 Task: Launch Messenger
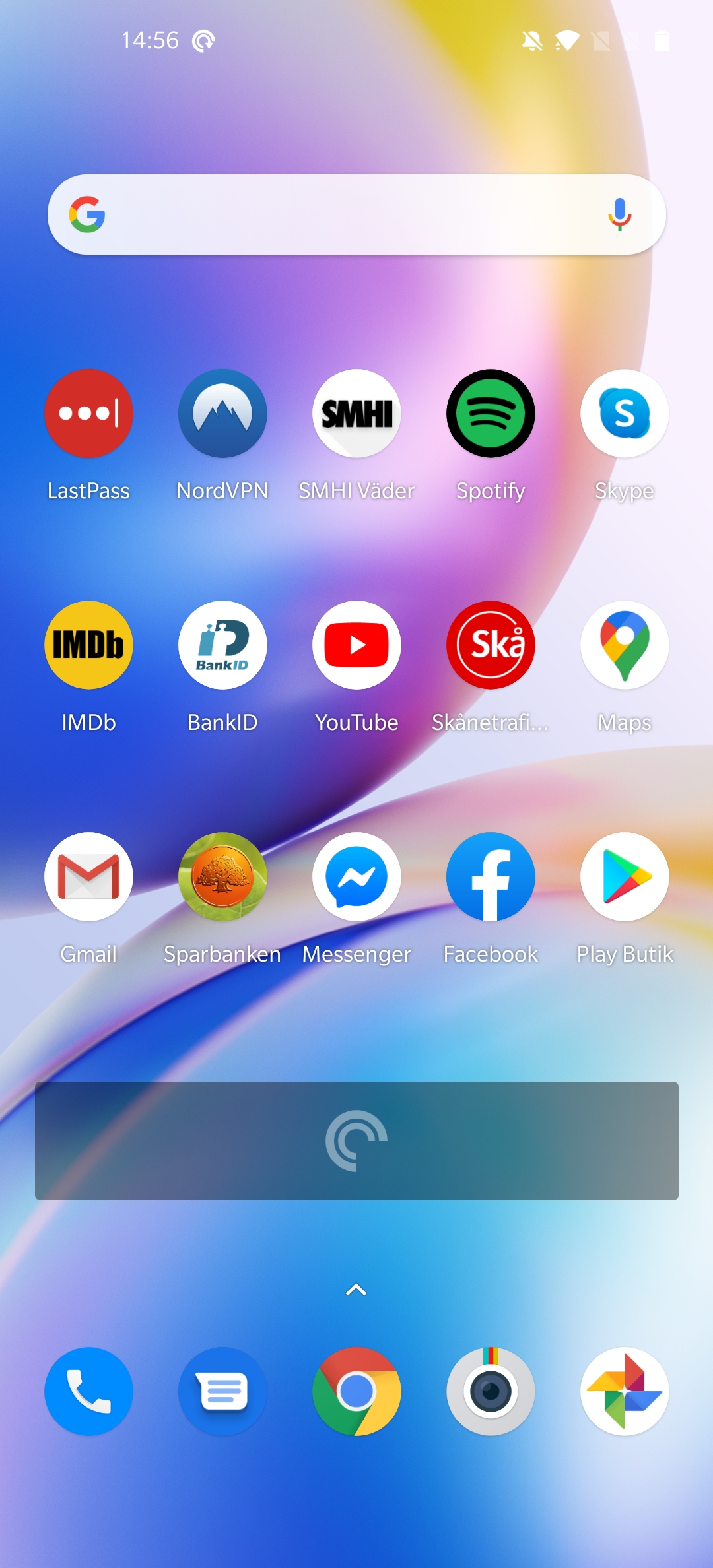[356, 877]
